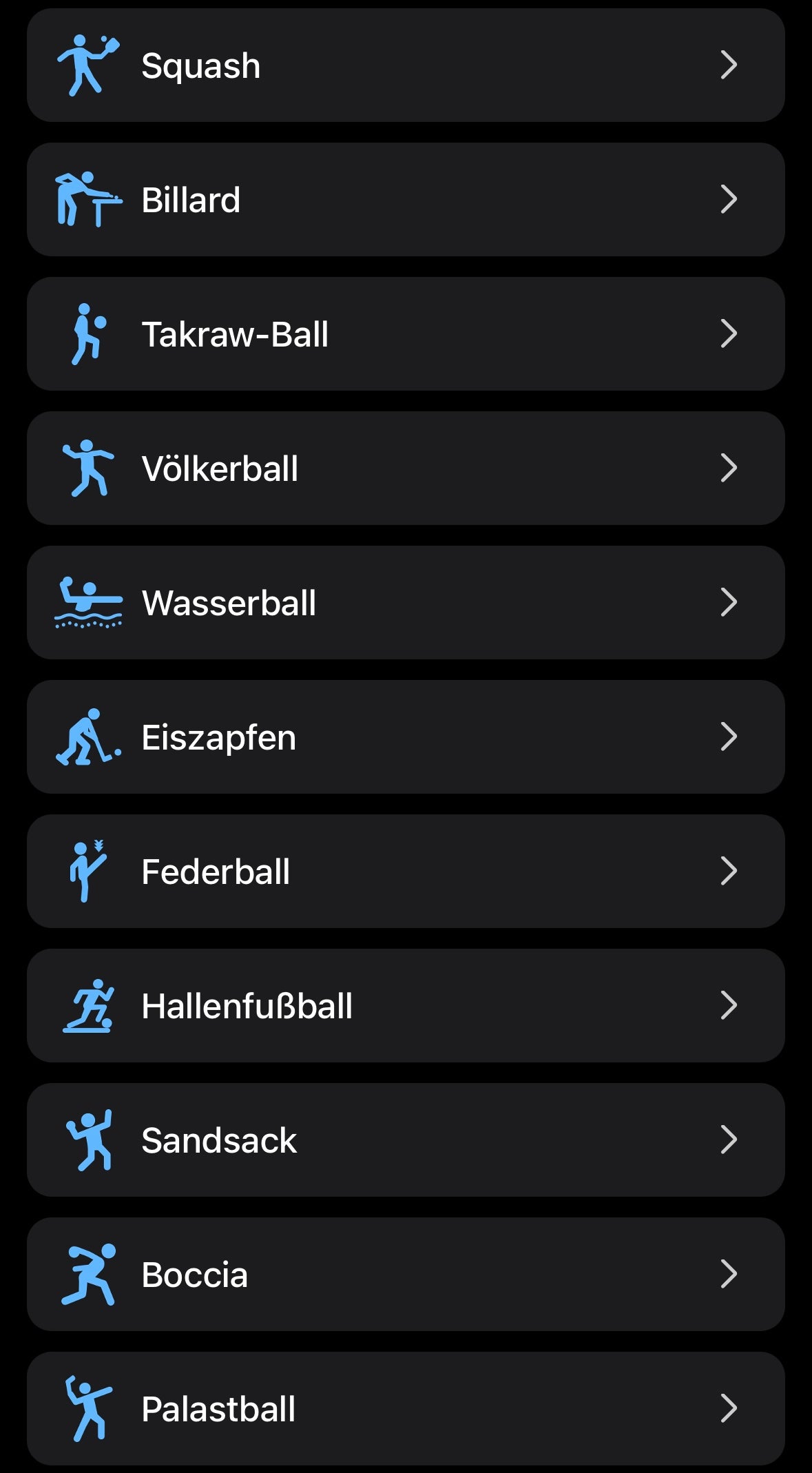Tap the Eiszapfen row

point(406,737)
